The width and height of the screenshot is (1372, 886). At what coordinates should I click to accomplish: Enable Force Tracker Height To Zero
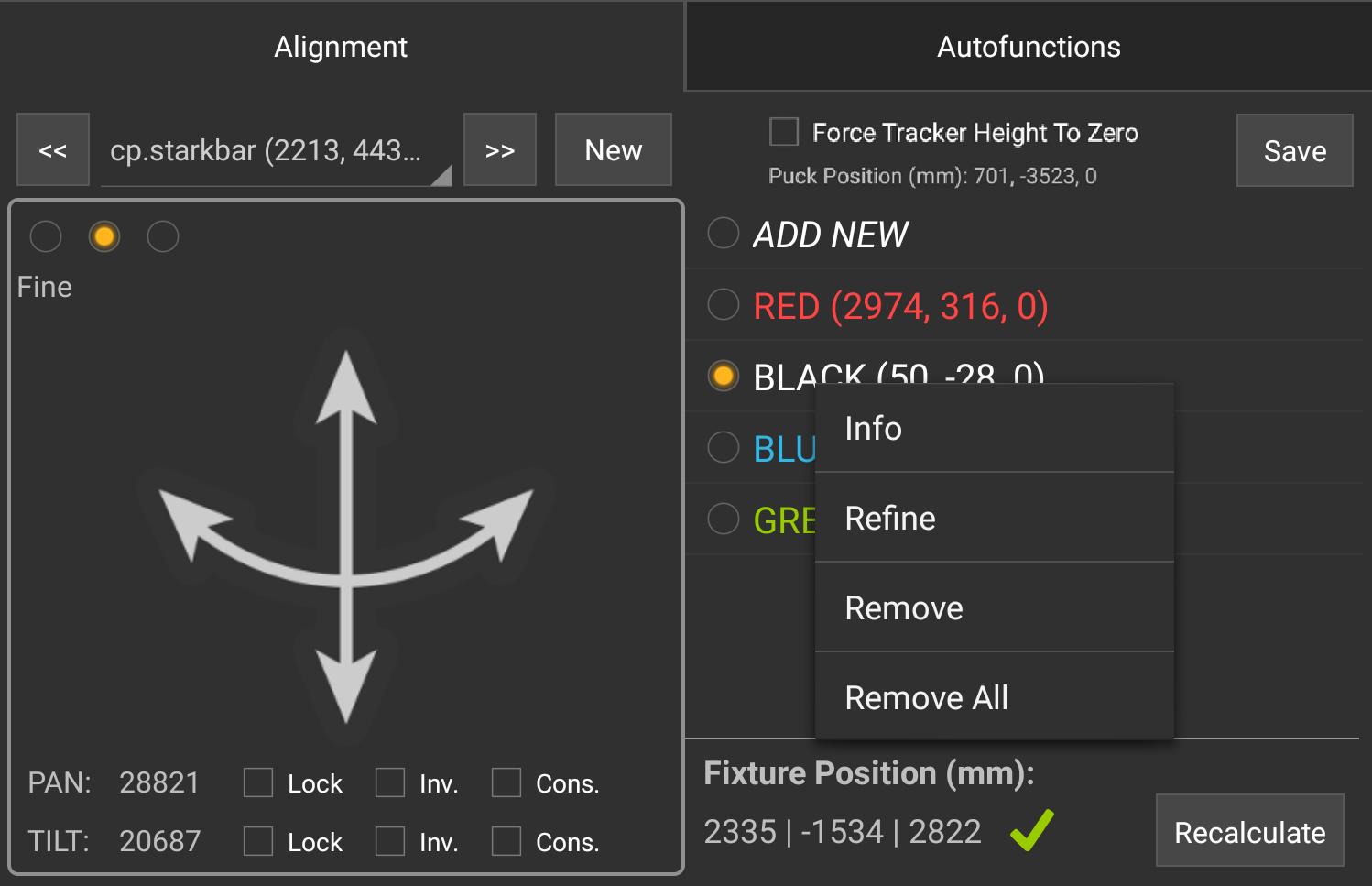pyautogui.click(x=784, y=132)
